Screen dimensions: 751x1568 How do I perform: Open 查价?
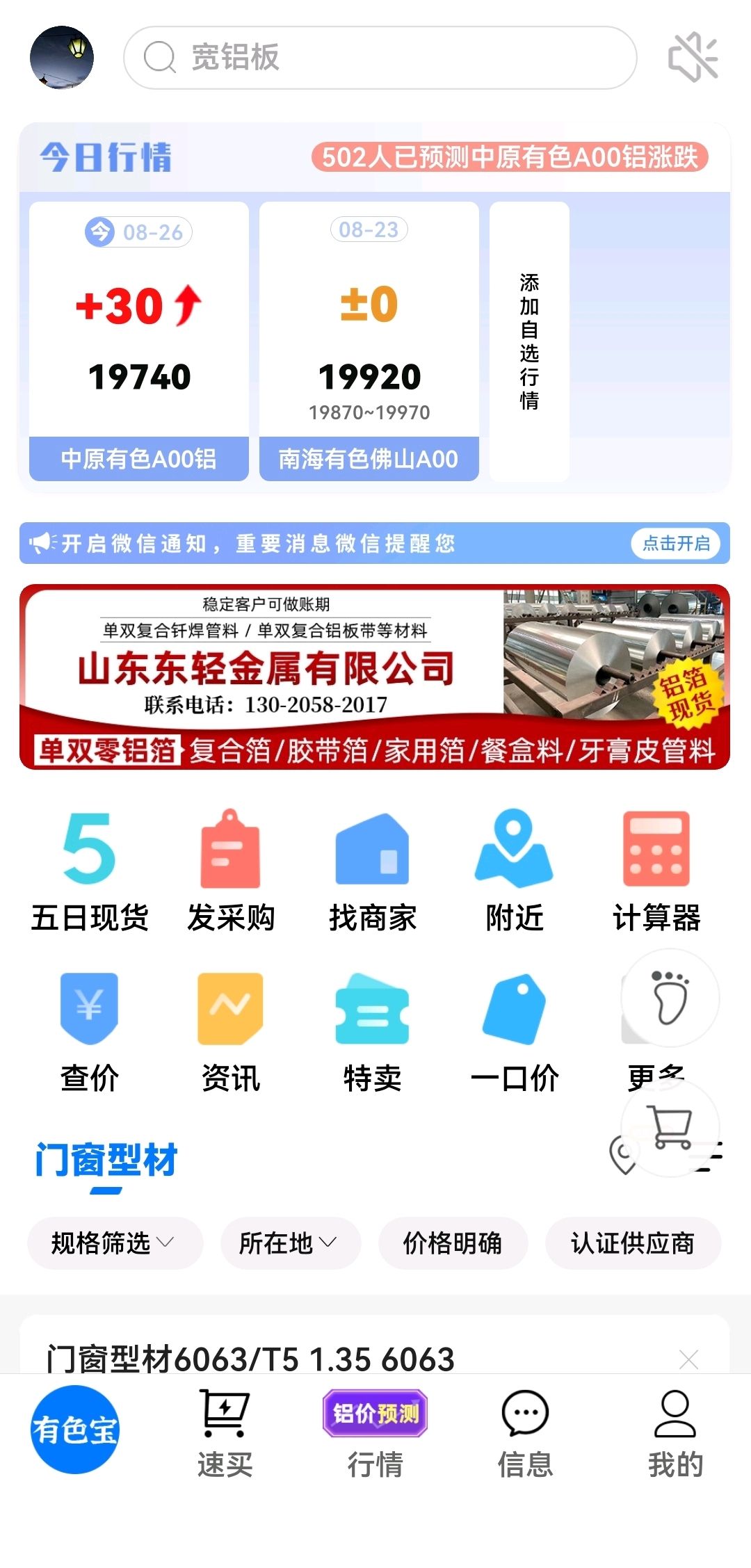[x=90, y=1033]
